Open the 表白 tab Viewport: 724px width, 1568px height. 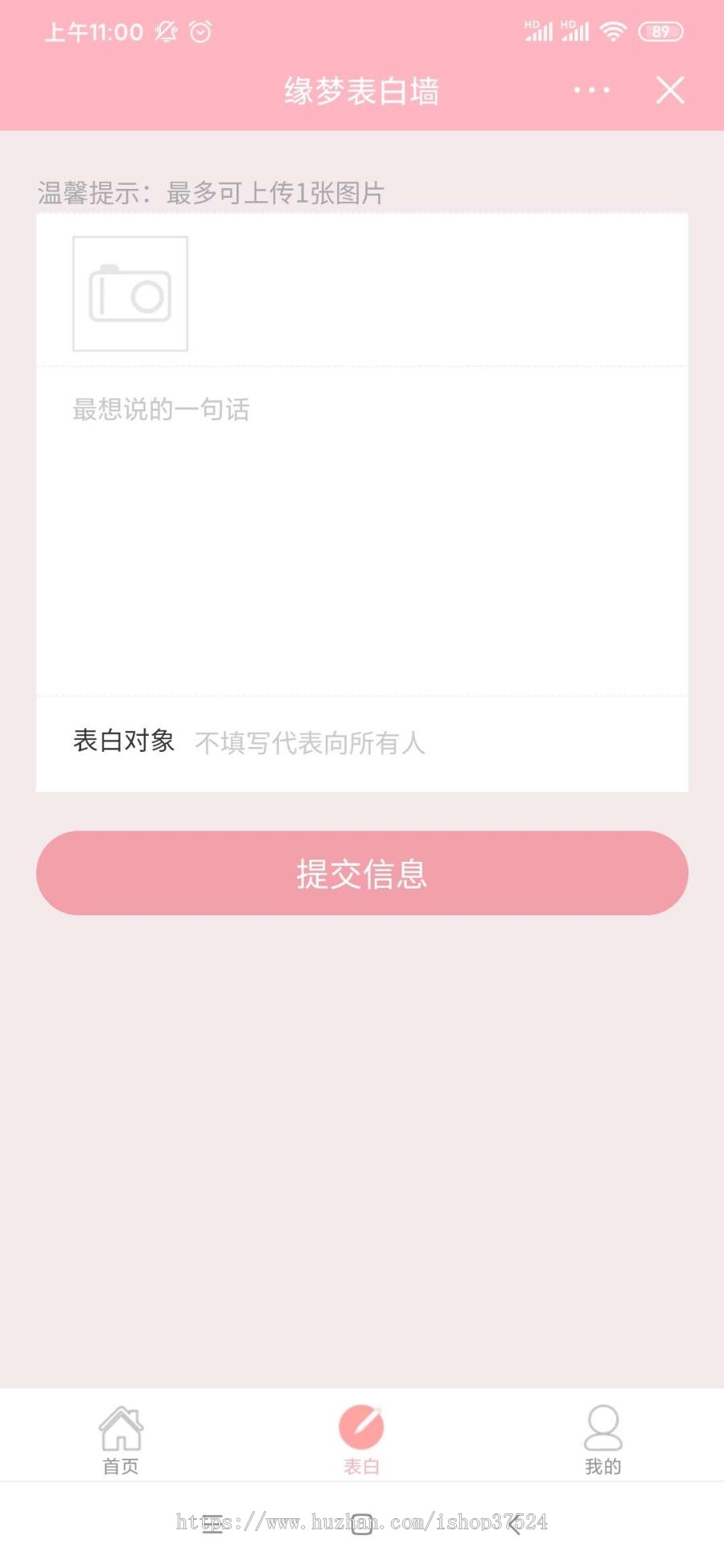pos(361,1439)
